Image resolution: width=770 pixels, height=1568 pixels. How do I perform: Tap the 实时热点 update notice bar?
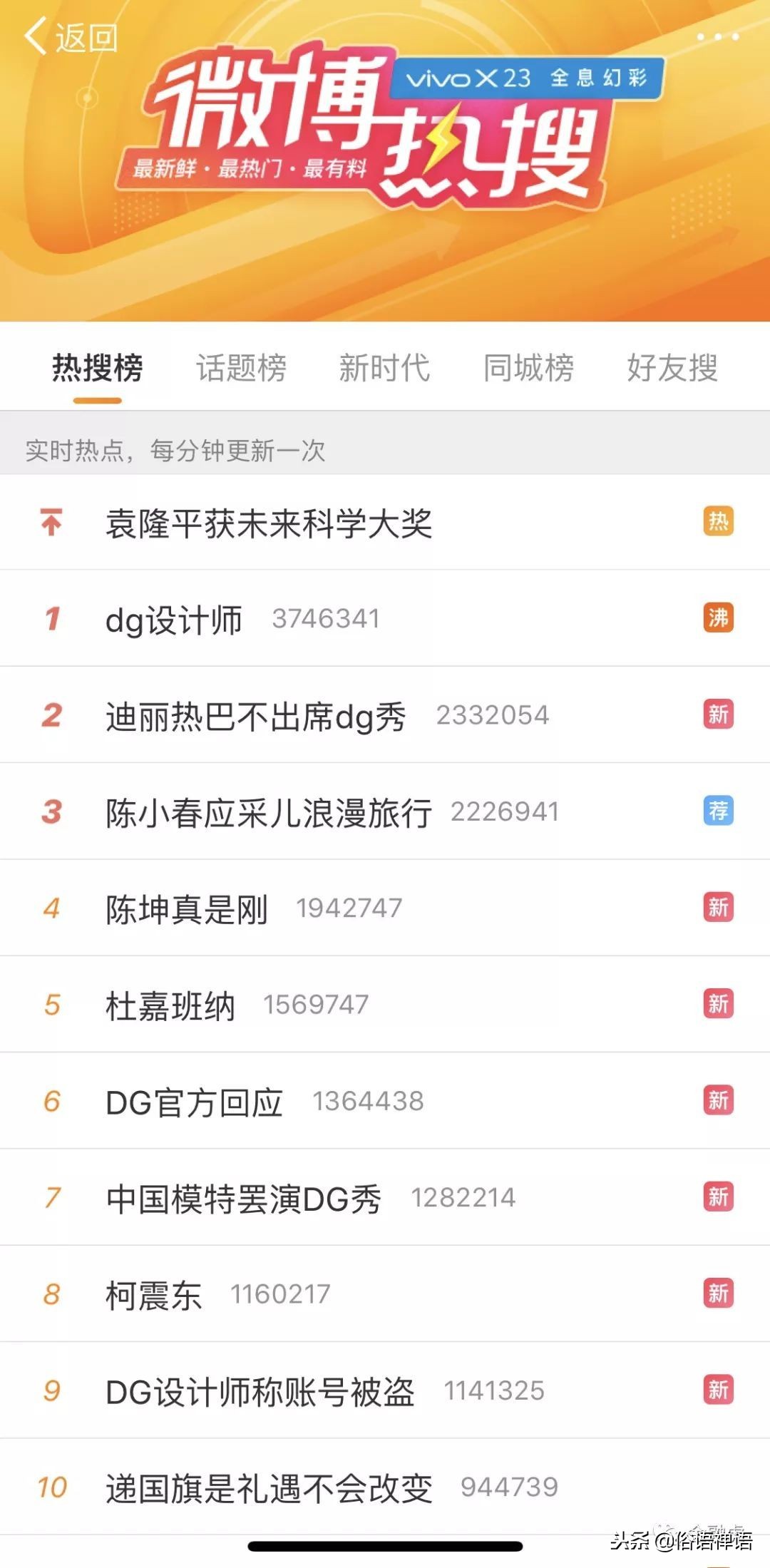point(174,449)
